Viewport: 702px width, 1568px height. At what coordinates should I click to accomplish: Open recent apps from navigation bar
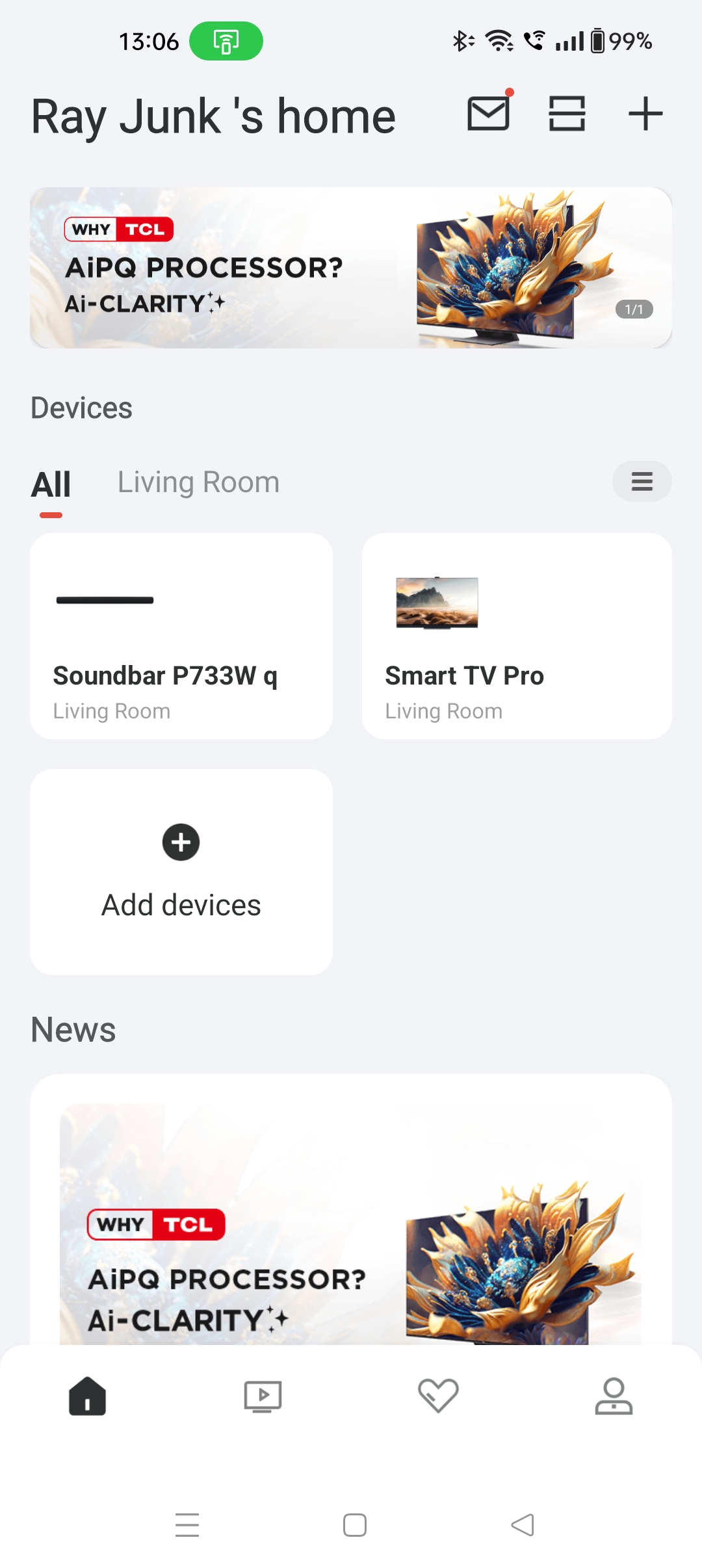click(187, 1525)
